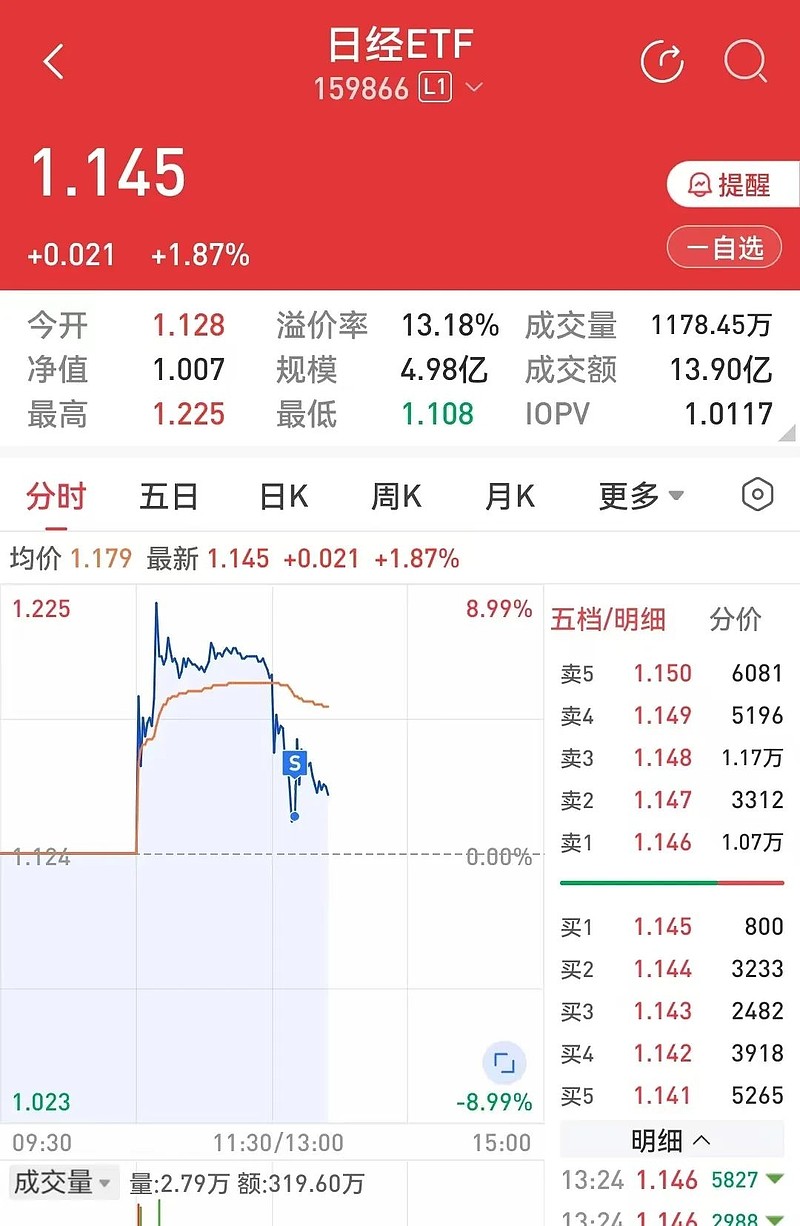Collapse the 明细 transaction list

coord(671,1139)
